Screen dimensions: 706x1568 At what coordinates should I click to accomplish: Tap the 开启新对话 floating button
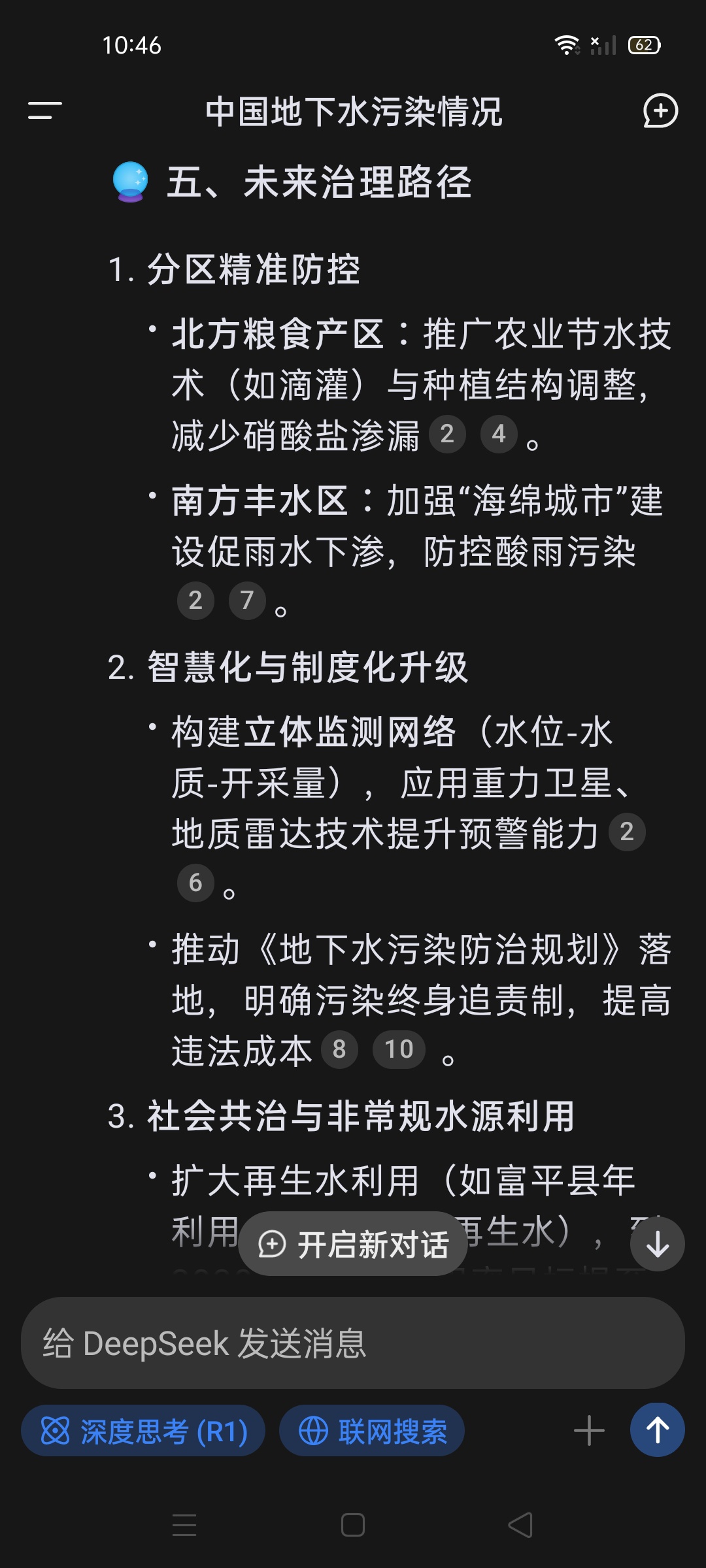click(353, 1244)
